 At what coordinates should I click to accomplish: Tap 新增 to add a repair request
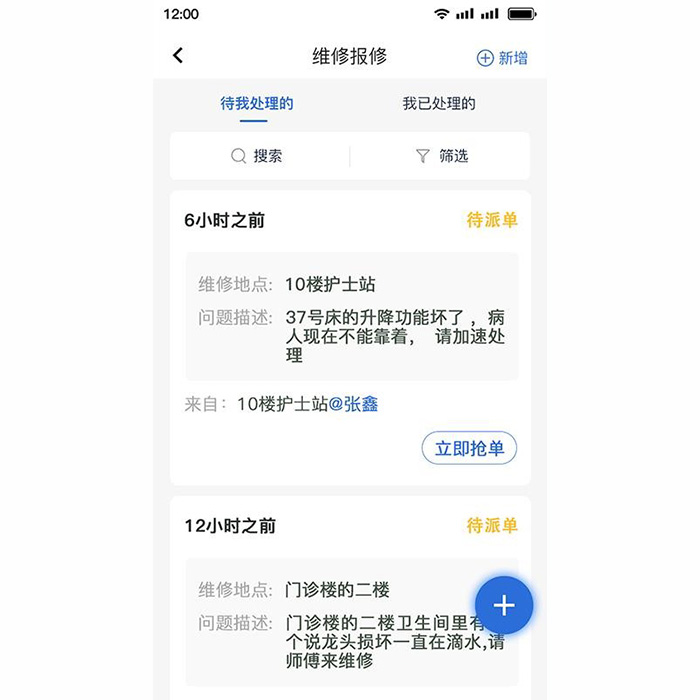(x=502, y=58)
